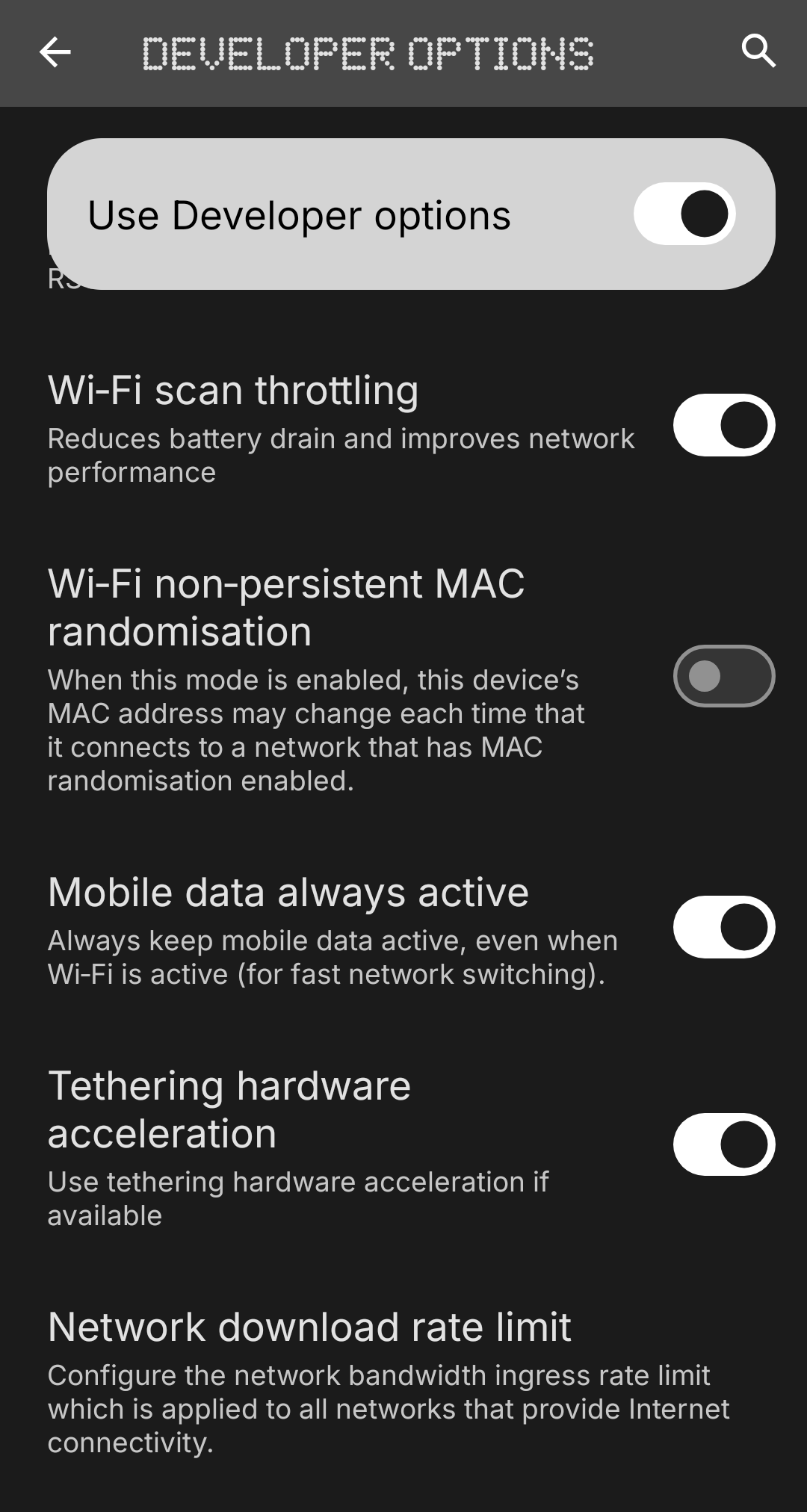
Task: Enable Wi-Fi non-persistent MAC randomisation
Action: [x=723, y=676]
